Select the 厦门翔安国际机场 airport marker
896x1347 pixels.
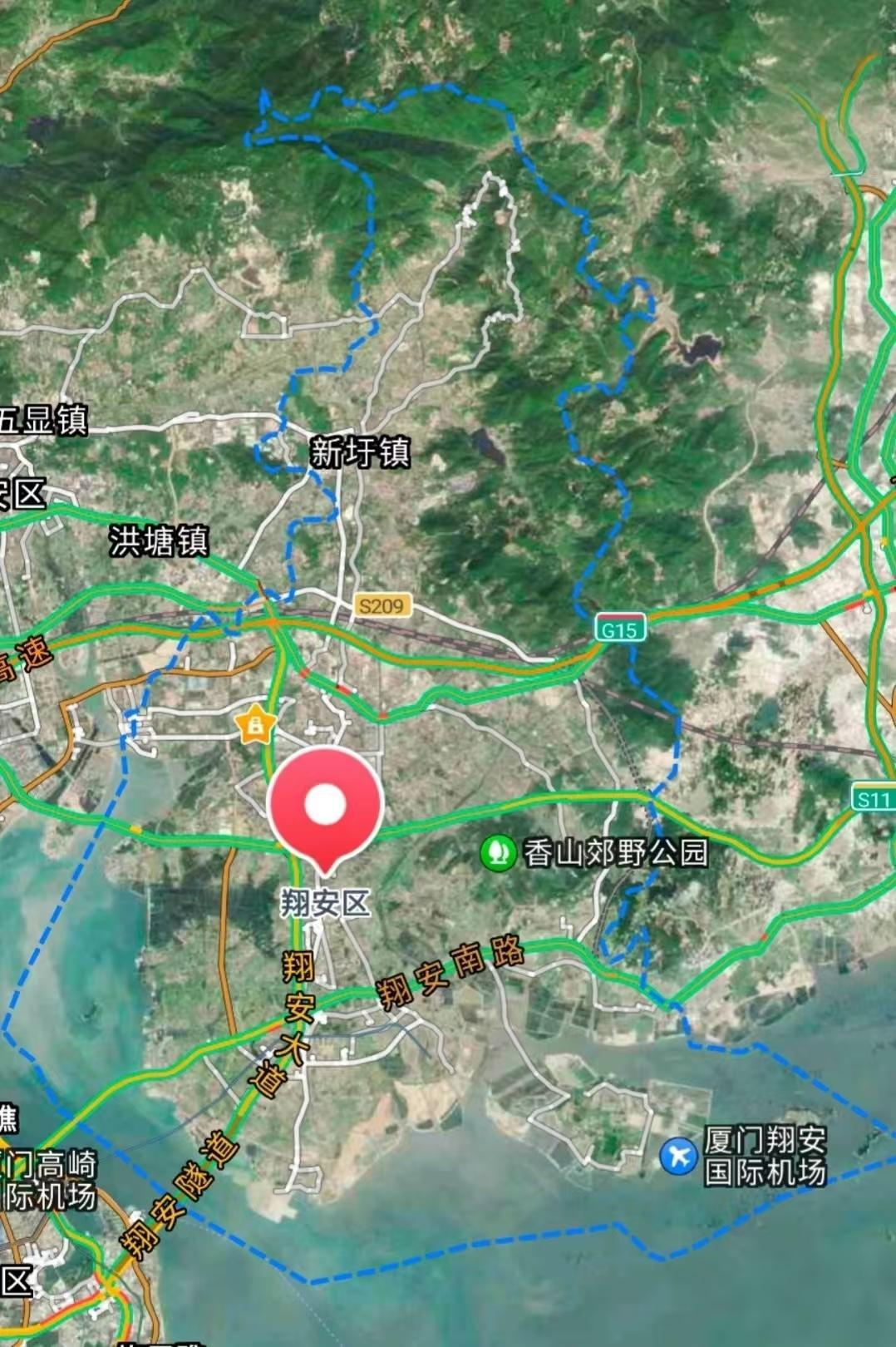679,1155
